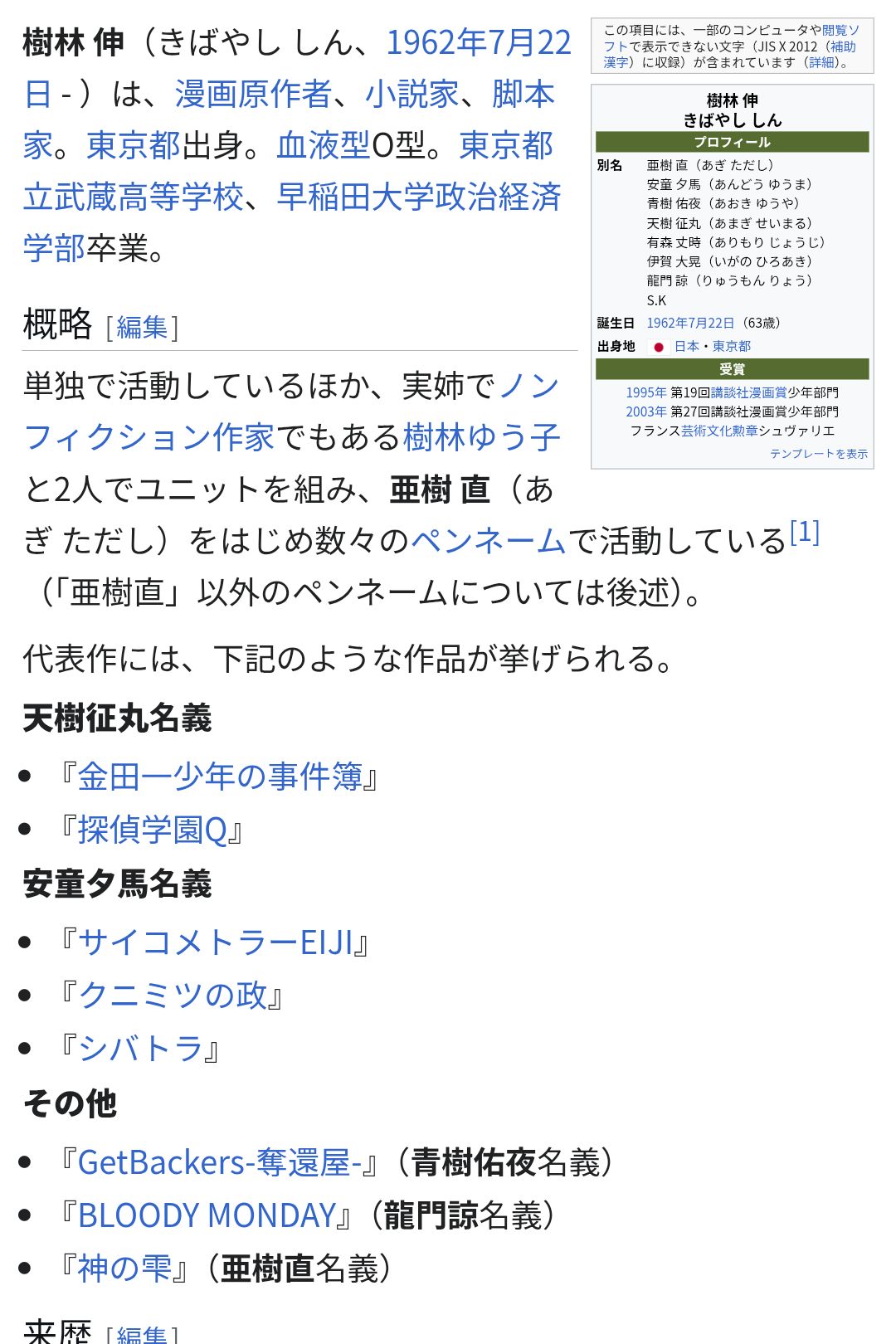Screen dimensions: 896x1344
Task: Open the 金田一少年の事件簿 article
Action: [220, 777]
